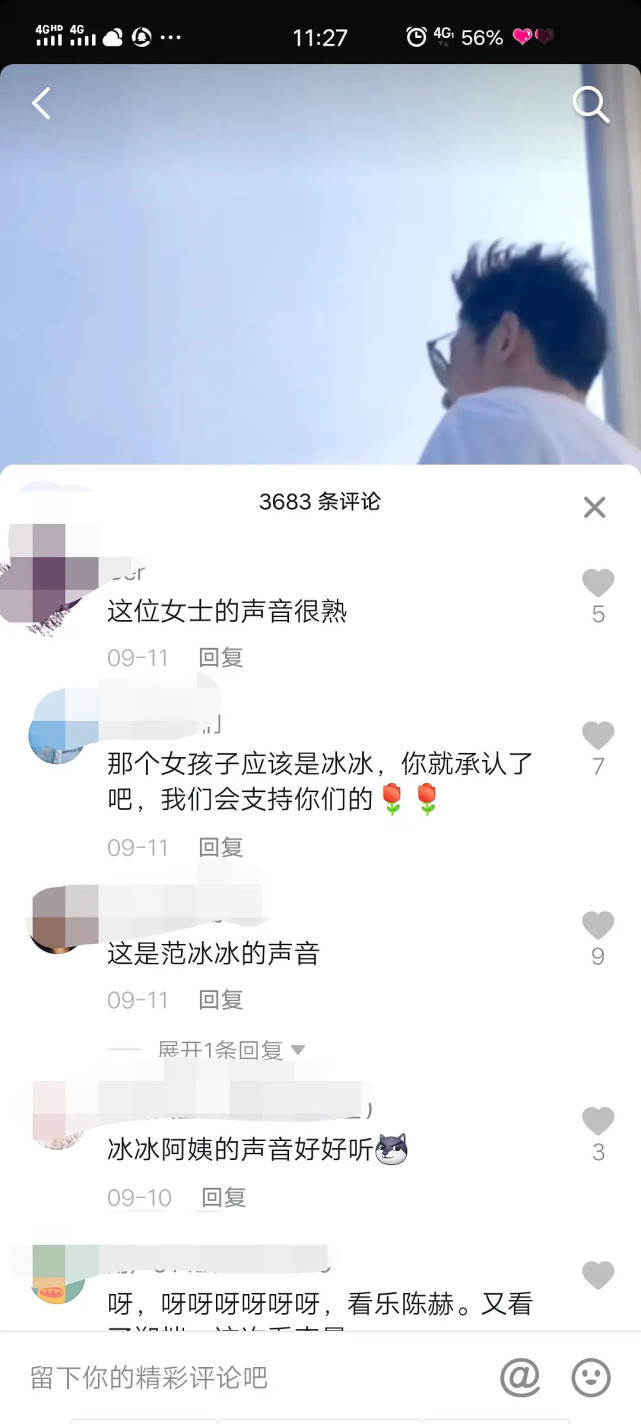Expand 展开1条回复 under 这是范冰冰的声音
The image size is (641, 1424).
pyautogui.click(x=230, y=1050)
